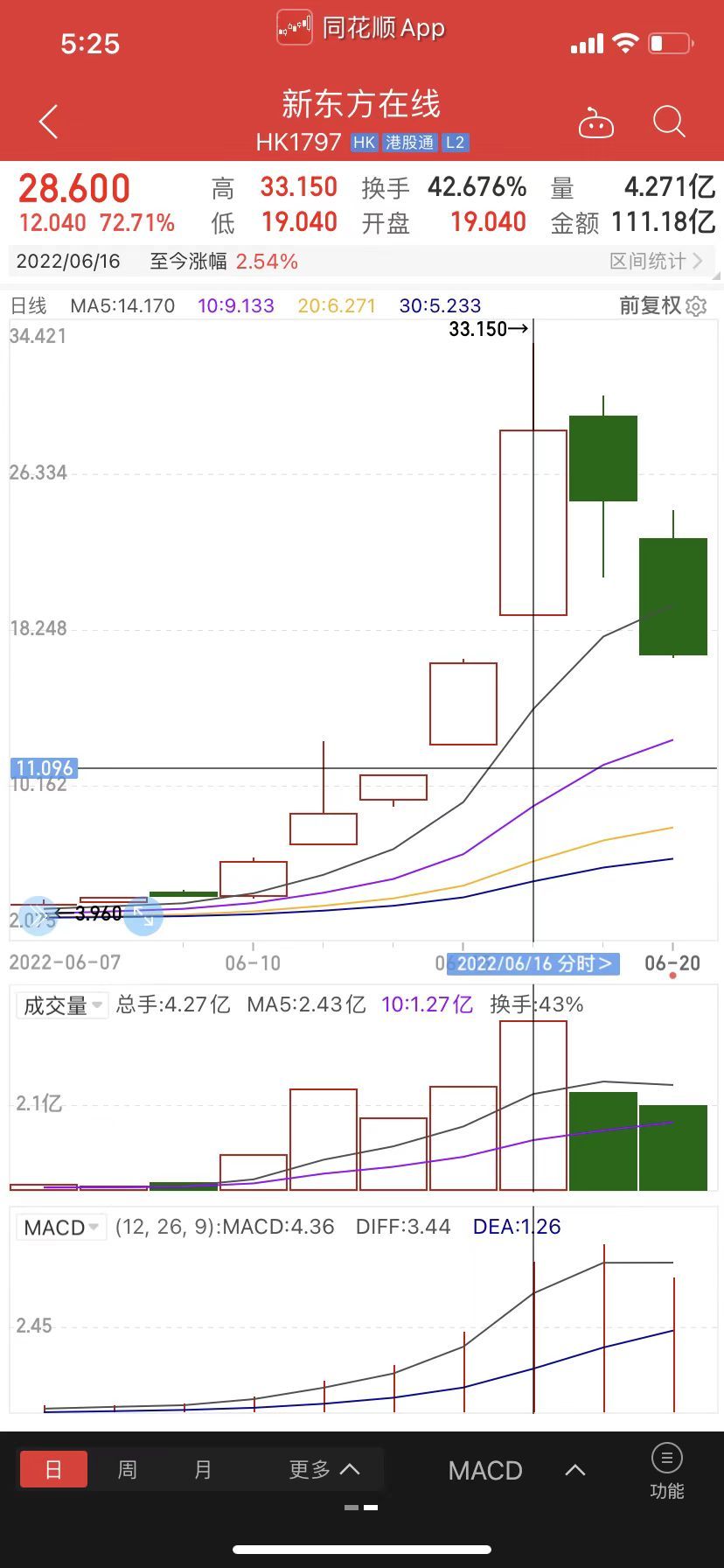Screen dimensions: 724x1568
Task: Expand 更多 period options
Action: (x=324, y=1469)
